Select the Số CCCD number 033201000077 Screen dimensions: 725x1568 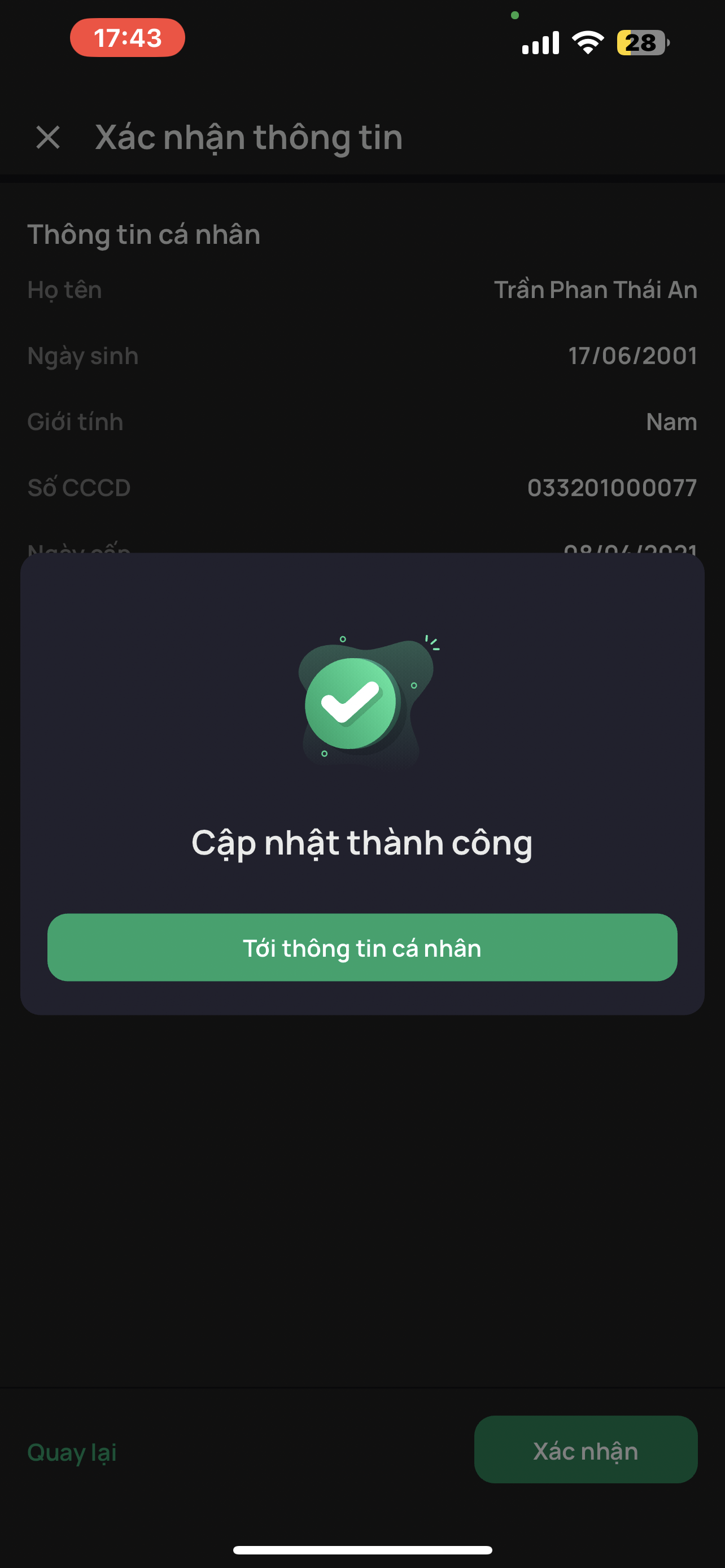click(x=612, y=487)
